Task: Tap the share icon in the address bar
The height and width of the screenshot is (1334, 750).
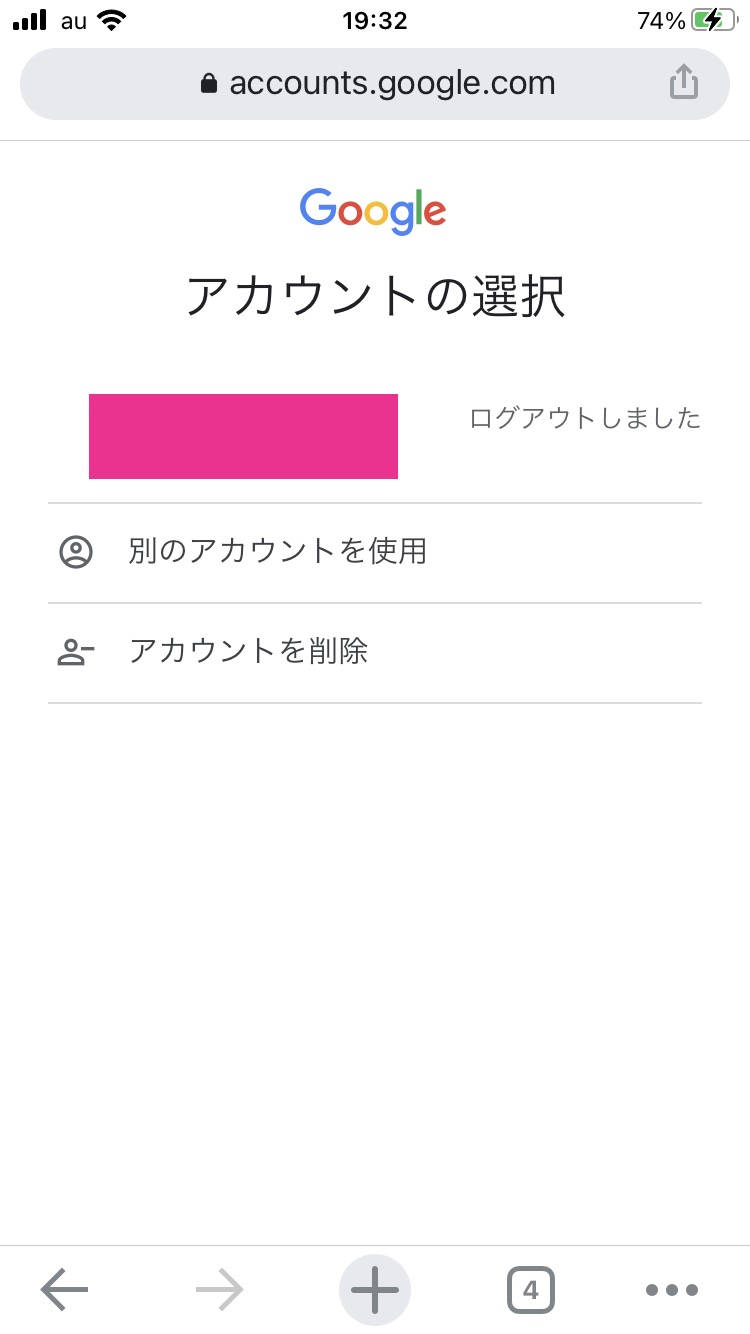Action: [683, 82]
